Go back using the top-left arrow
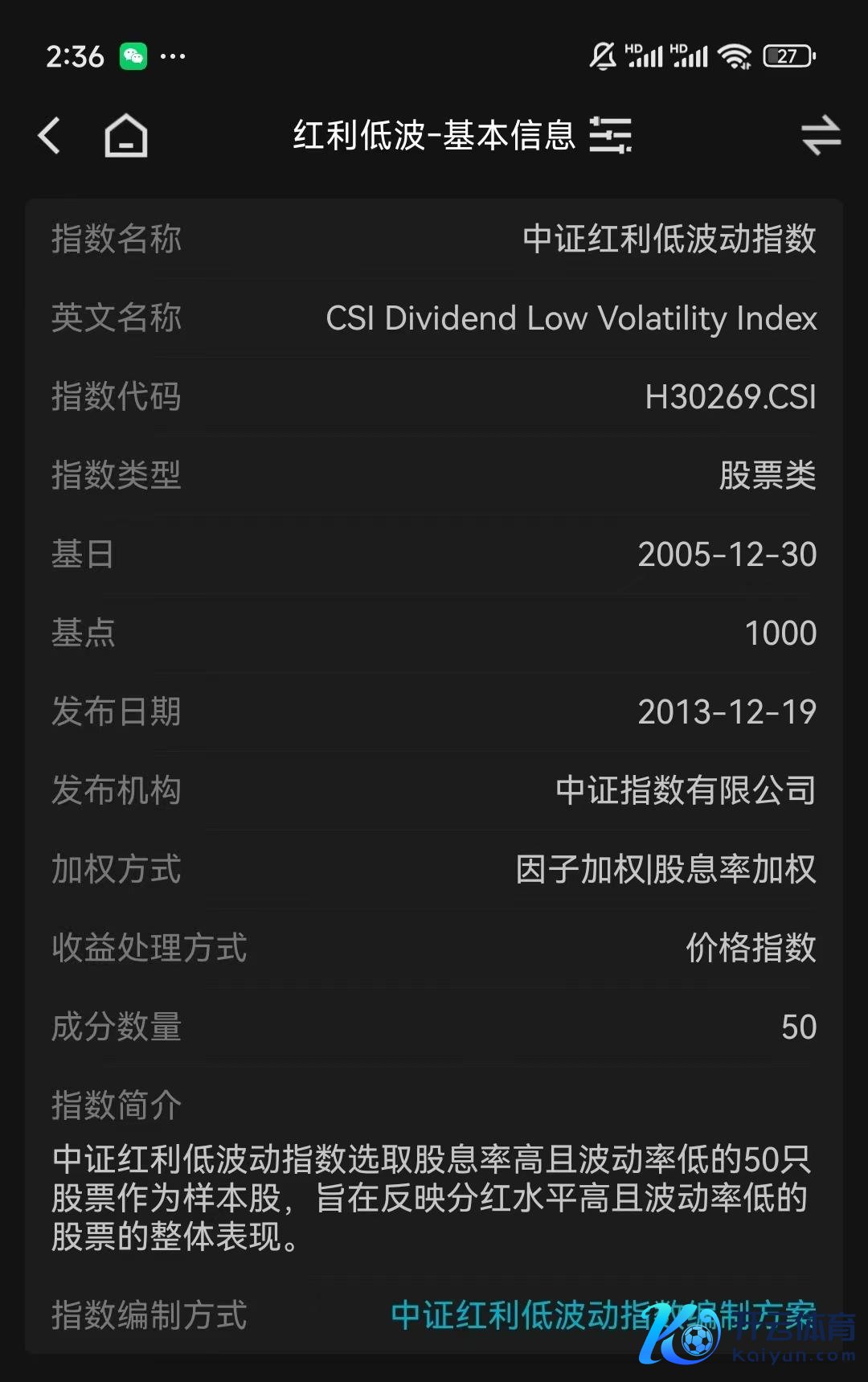The height and width of the screenshot is (1382, 868). pos(50,135)
